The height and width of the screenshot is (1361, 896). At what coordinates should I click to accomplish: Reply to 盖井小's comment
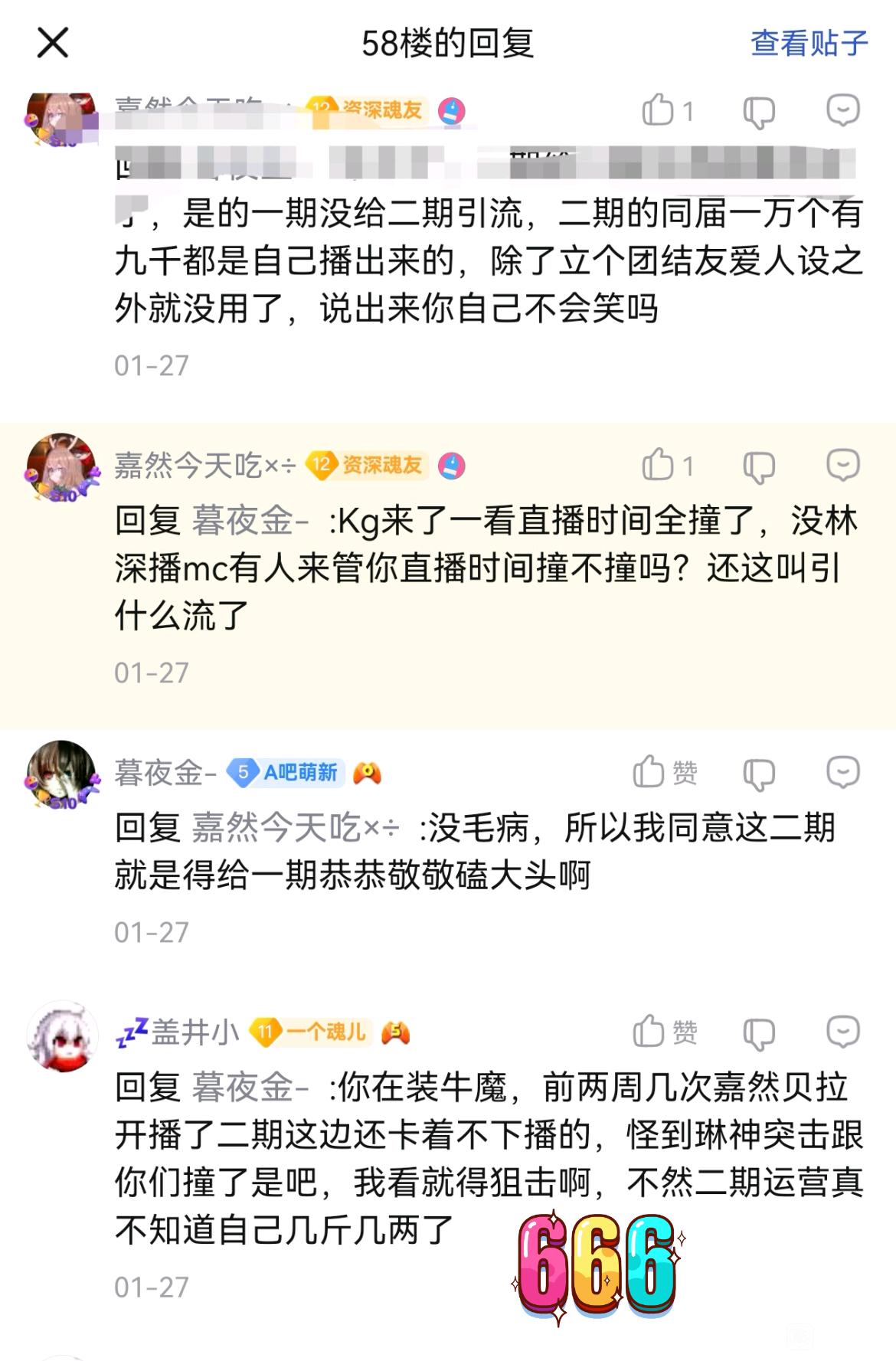click(842, 1032)
